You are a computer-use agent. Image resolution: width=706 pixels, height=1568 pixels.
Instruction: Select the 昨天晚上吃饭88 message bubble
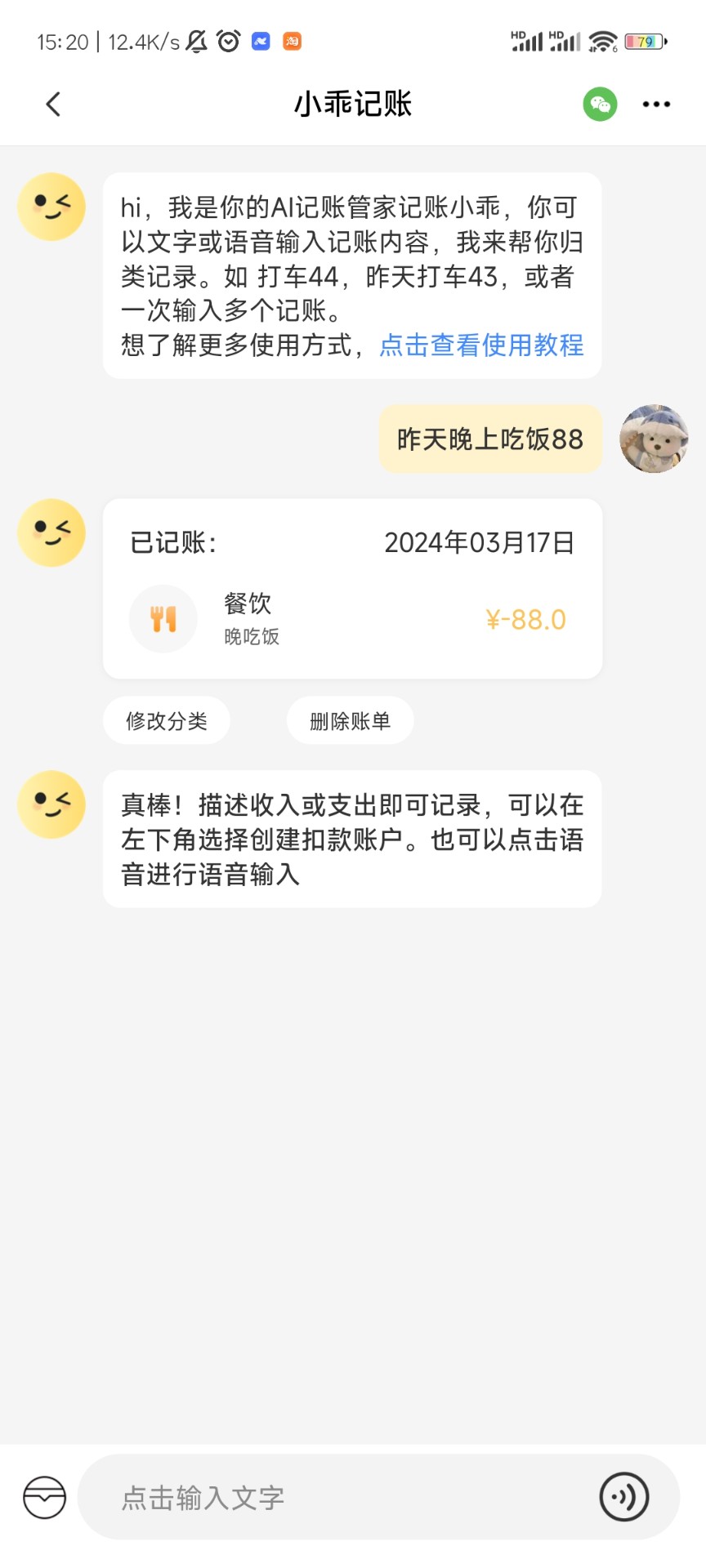pos(489,439)
